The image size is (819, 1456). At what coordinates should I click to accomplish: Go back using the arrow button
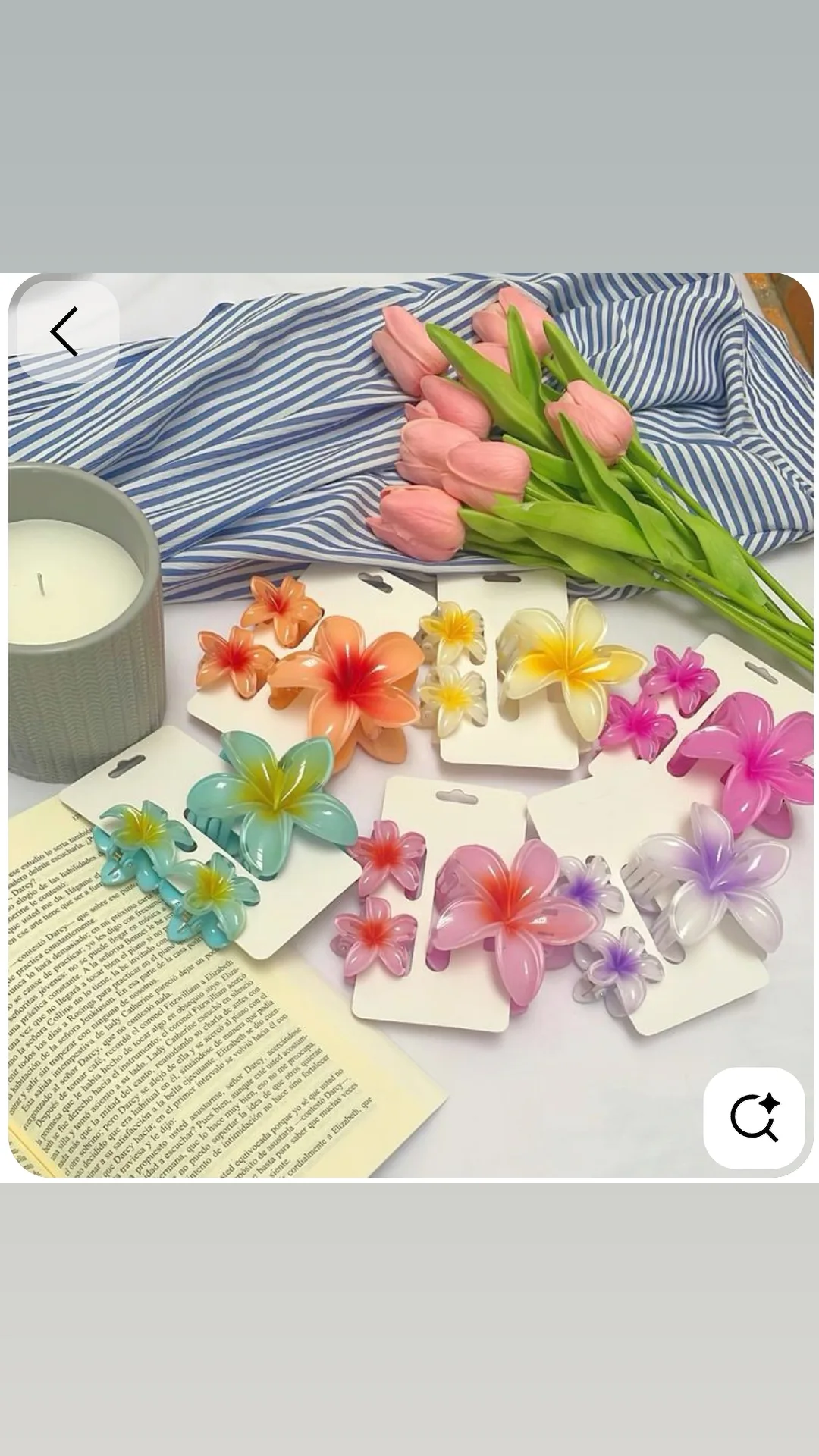(65, 331)
